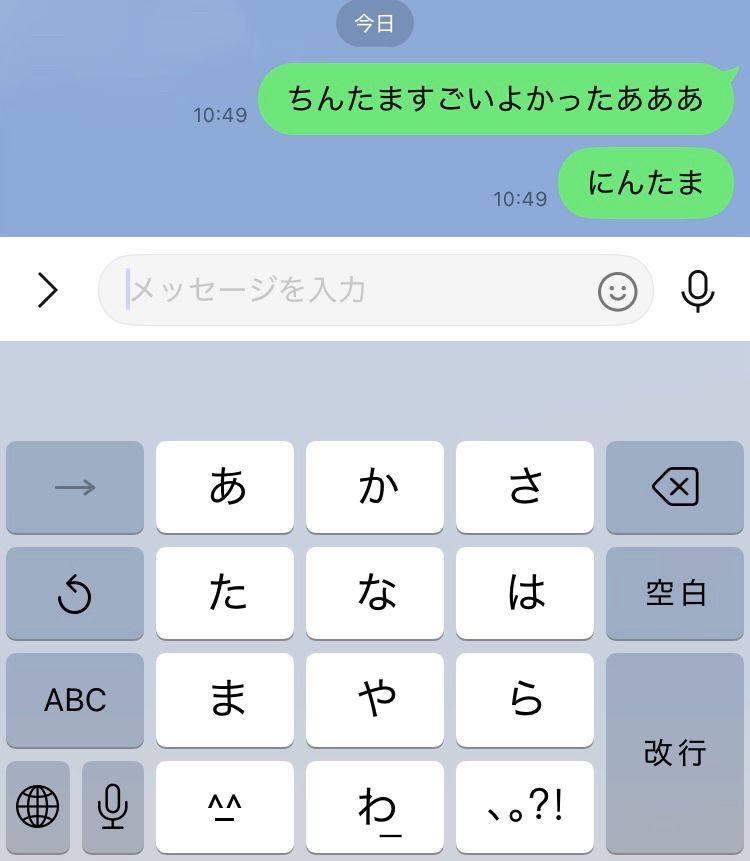Tap the undo arrow key on the keyboard
Image resolution: width=750 pixels, height=861 pixels.
[x=74, y=594]
